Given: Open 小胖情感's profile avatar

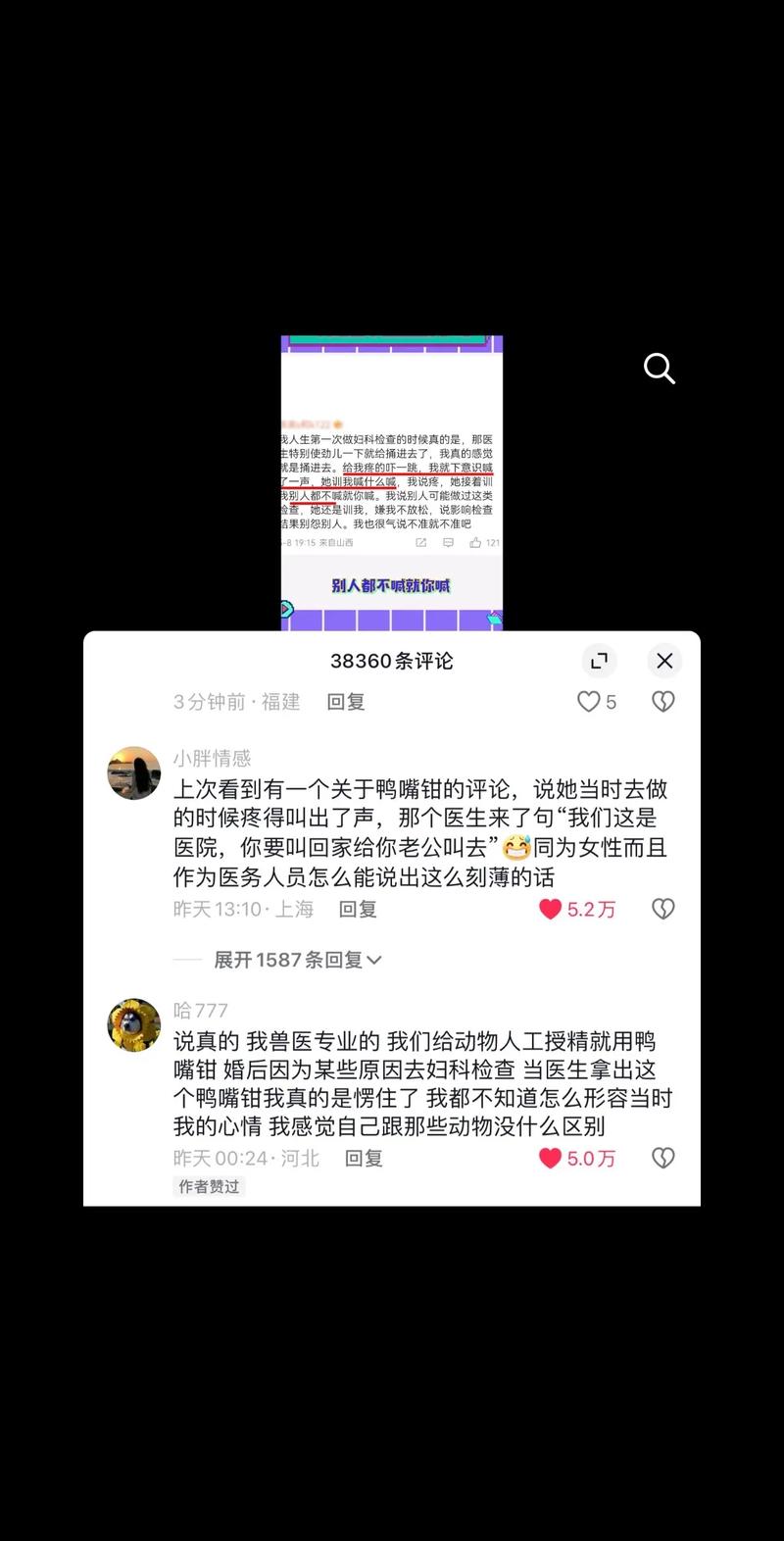Looking at the screenshot, I should point(134,773).
